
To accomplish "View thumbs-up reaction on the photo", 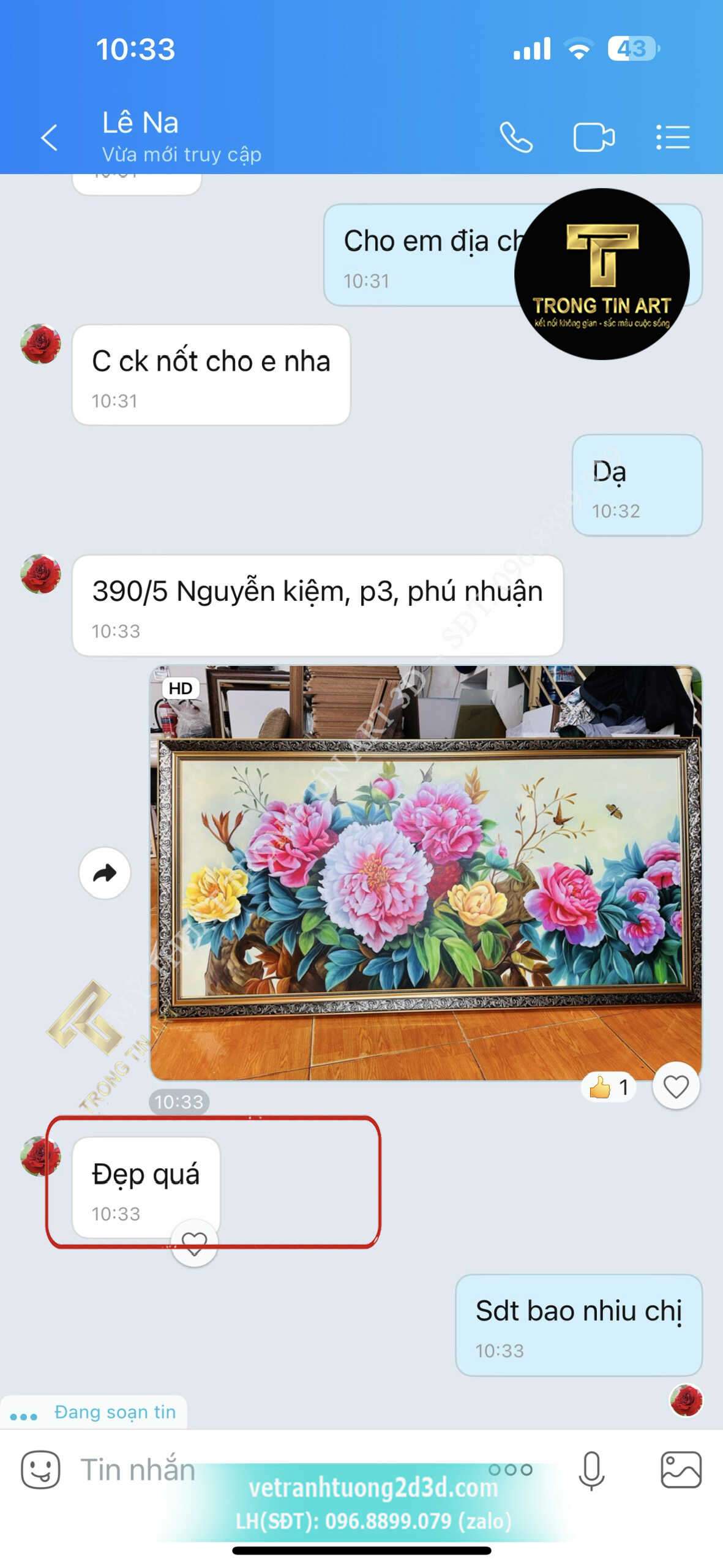I will [x=609, y=1087].
